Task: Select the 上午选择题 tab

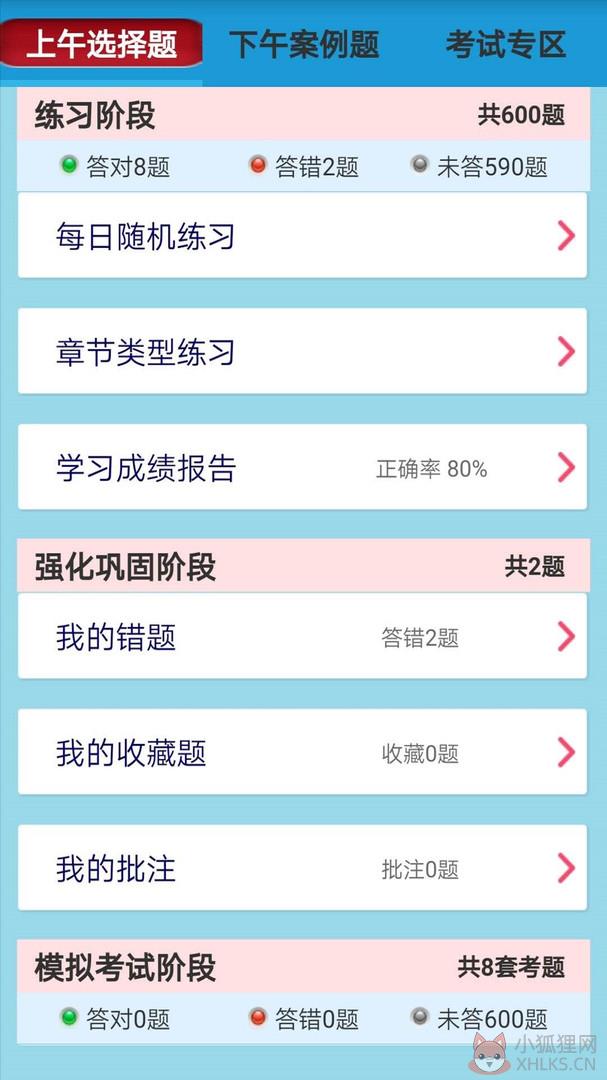Action: tap(101, 43)
